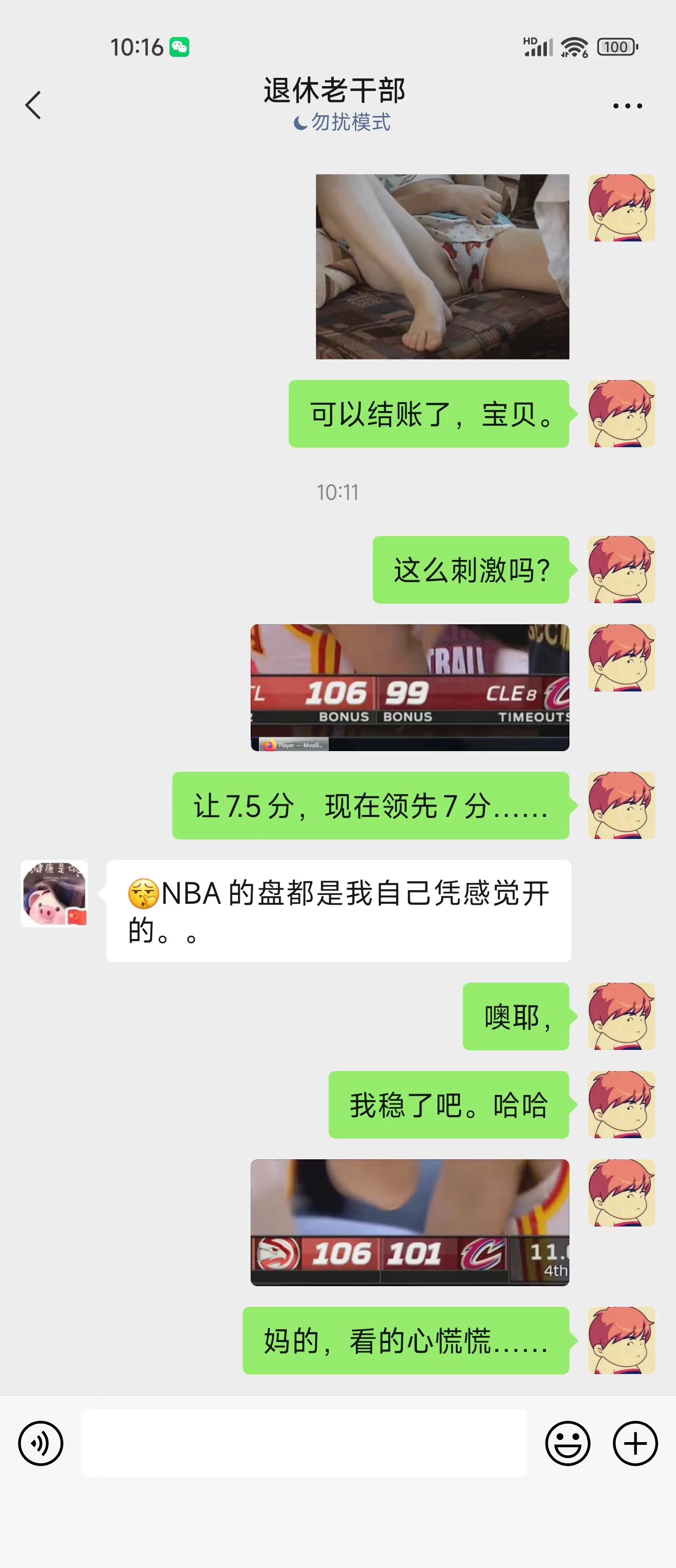The image size is (676, 1568).
Task: Tap the avatar beside the 噢耶 message
Action: pyautogui.click(x=621, y=1016)
